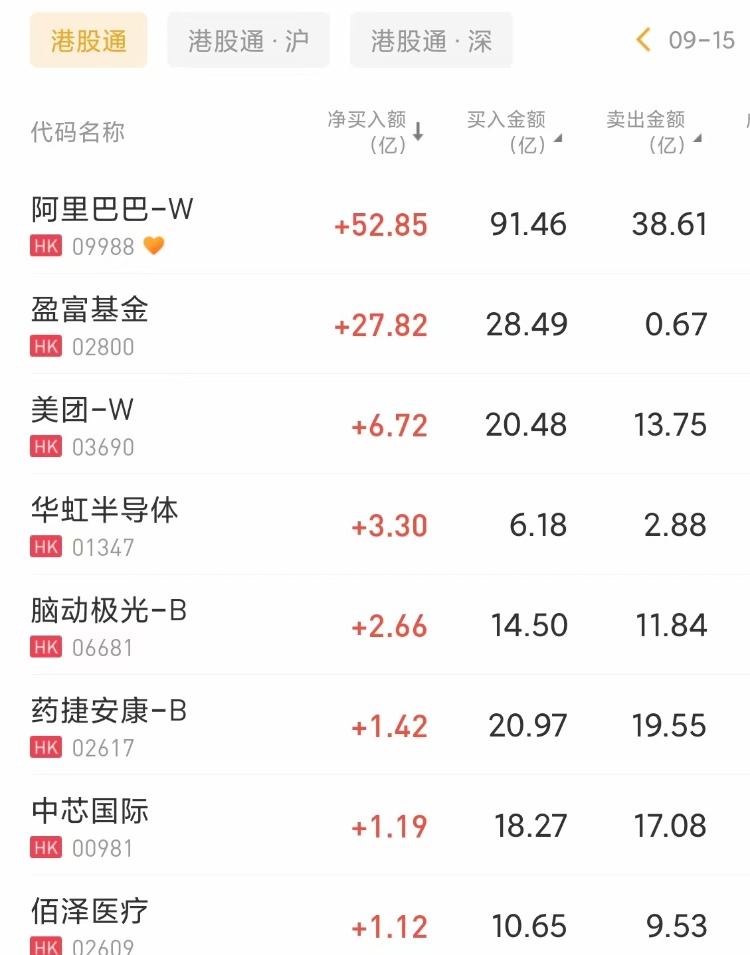Switch to the 港股通·深 tab

tap(431, 41)
